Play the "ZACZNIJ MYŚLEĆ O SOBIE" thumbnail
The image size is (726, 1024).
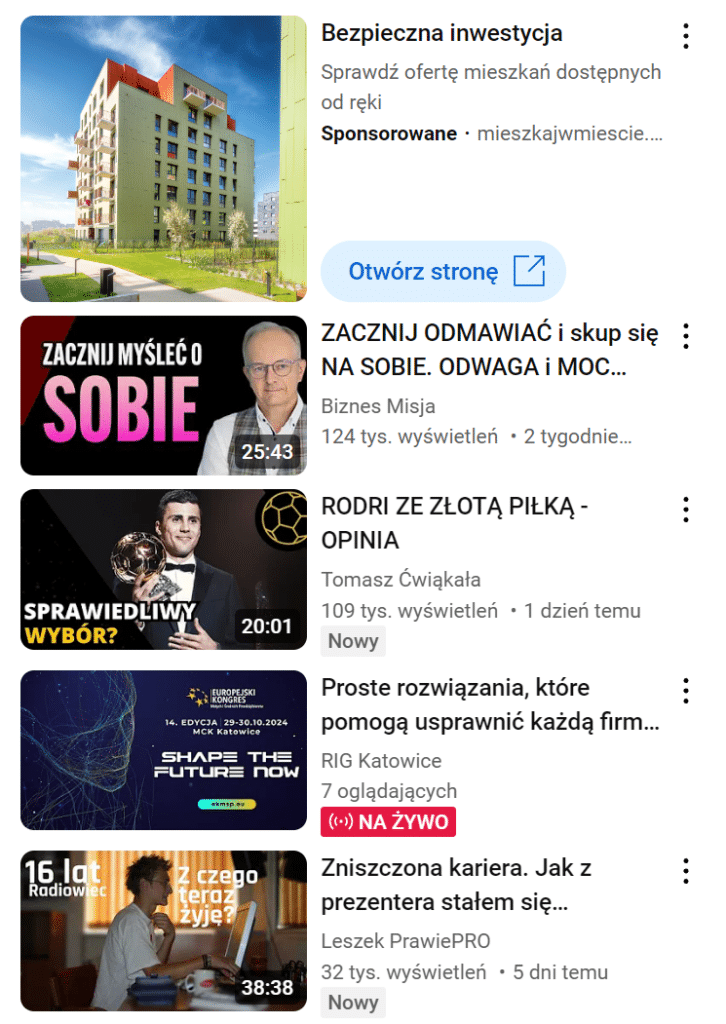point(163,395)
